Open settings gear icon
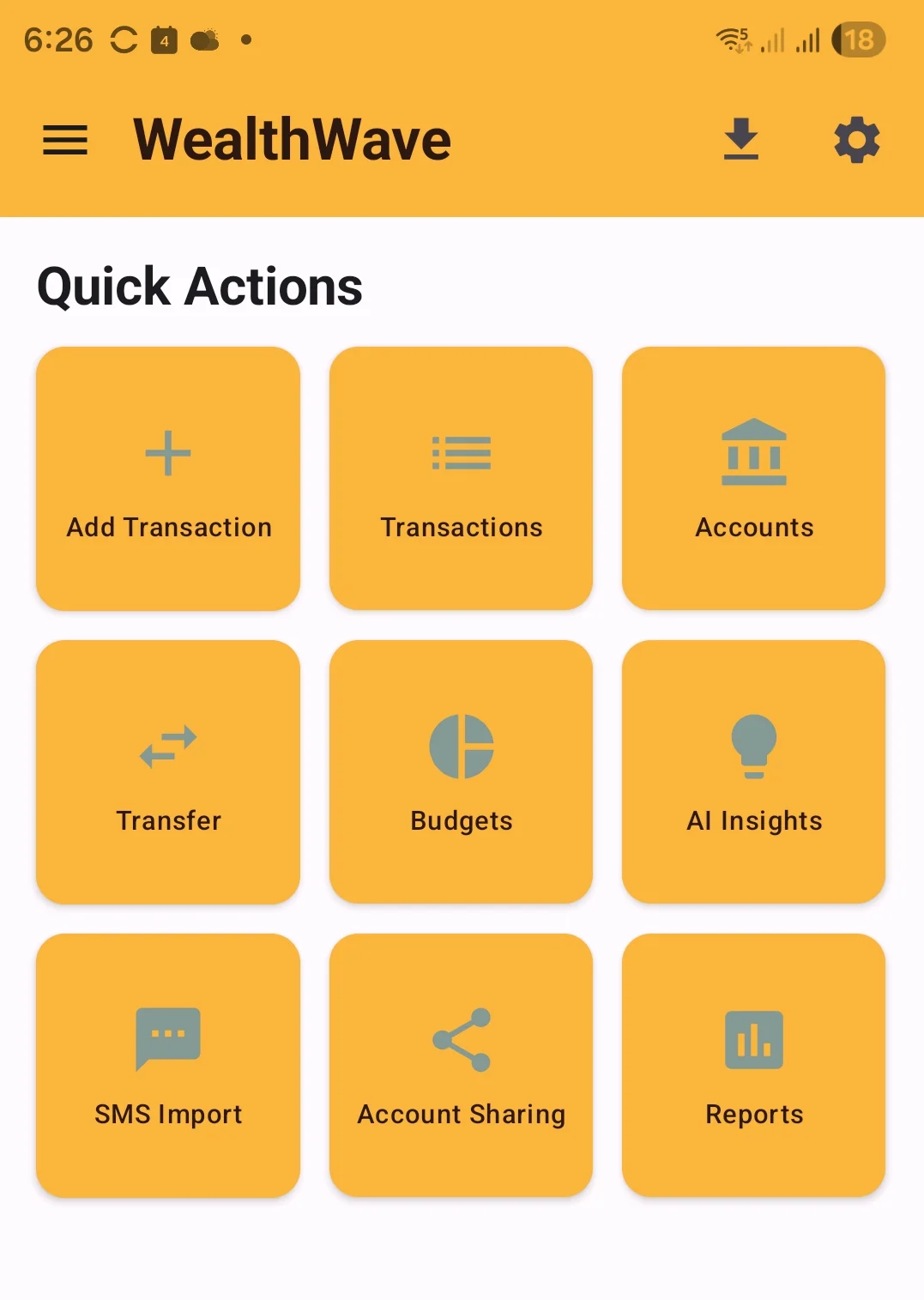This screenshot has width=924, height=1300. click(856, 140)
